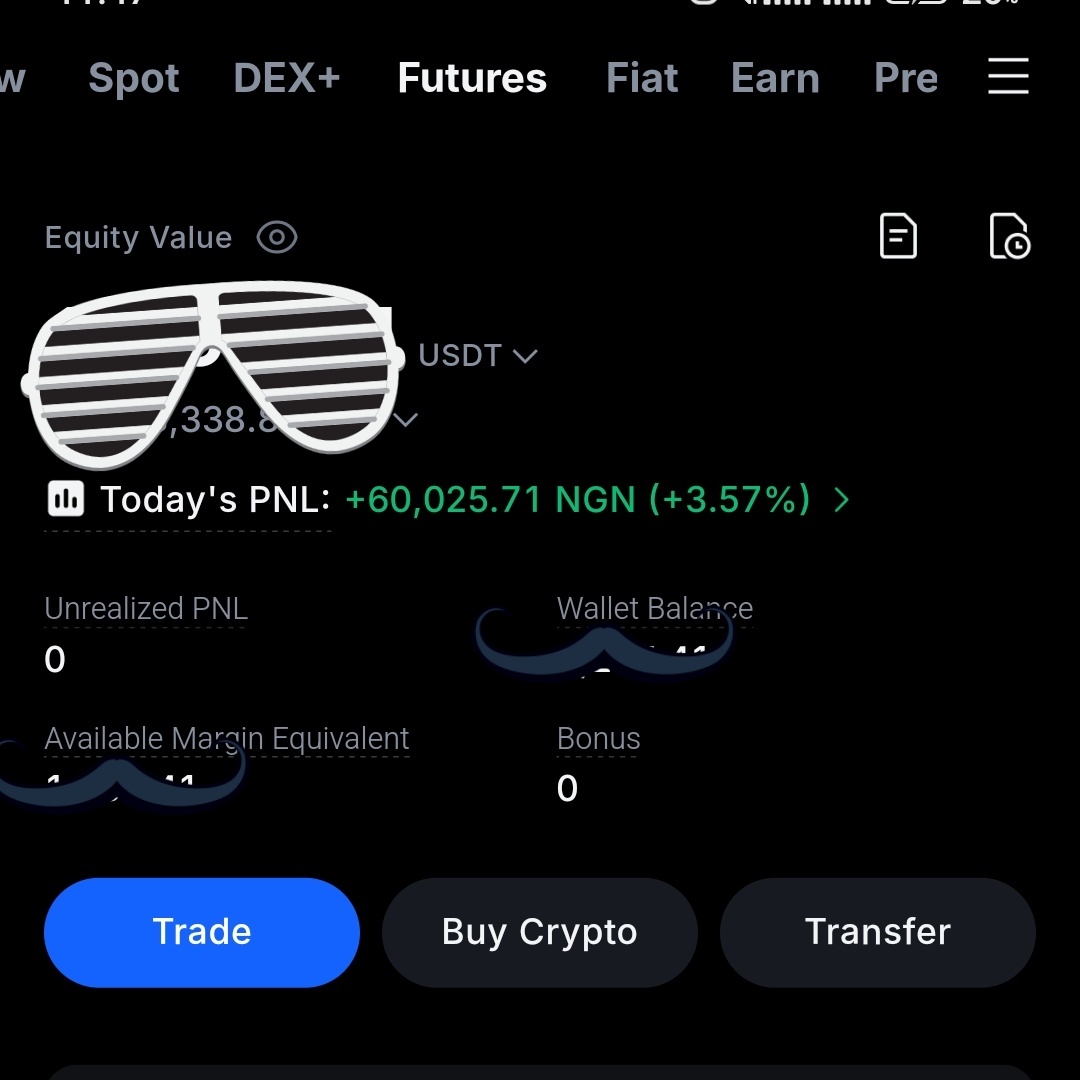The width and height of the screenshot is (1080, 1080).
Task: Open the hamburger menu of account tabs
Action: [x=1008, y=76]
